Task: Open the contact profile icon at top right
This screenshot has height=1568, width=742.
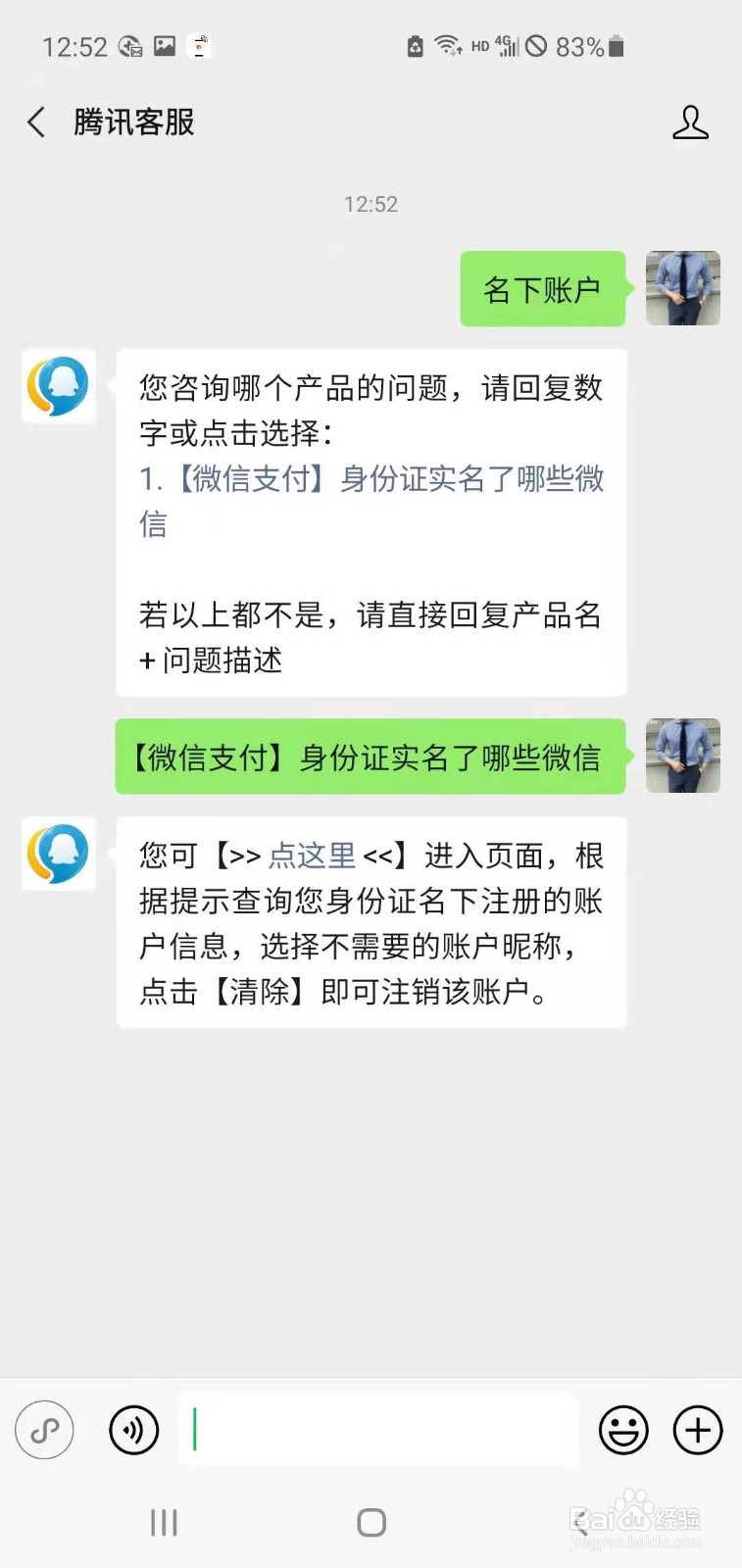Action: [691, 122]
